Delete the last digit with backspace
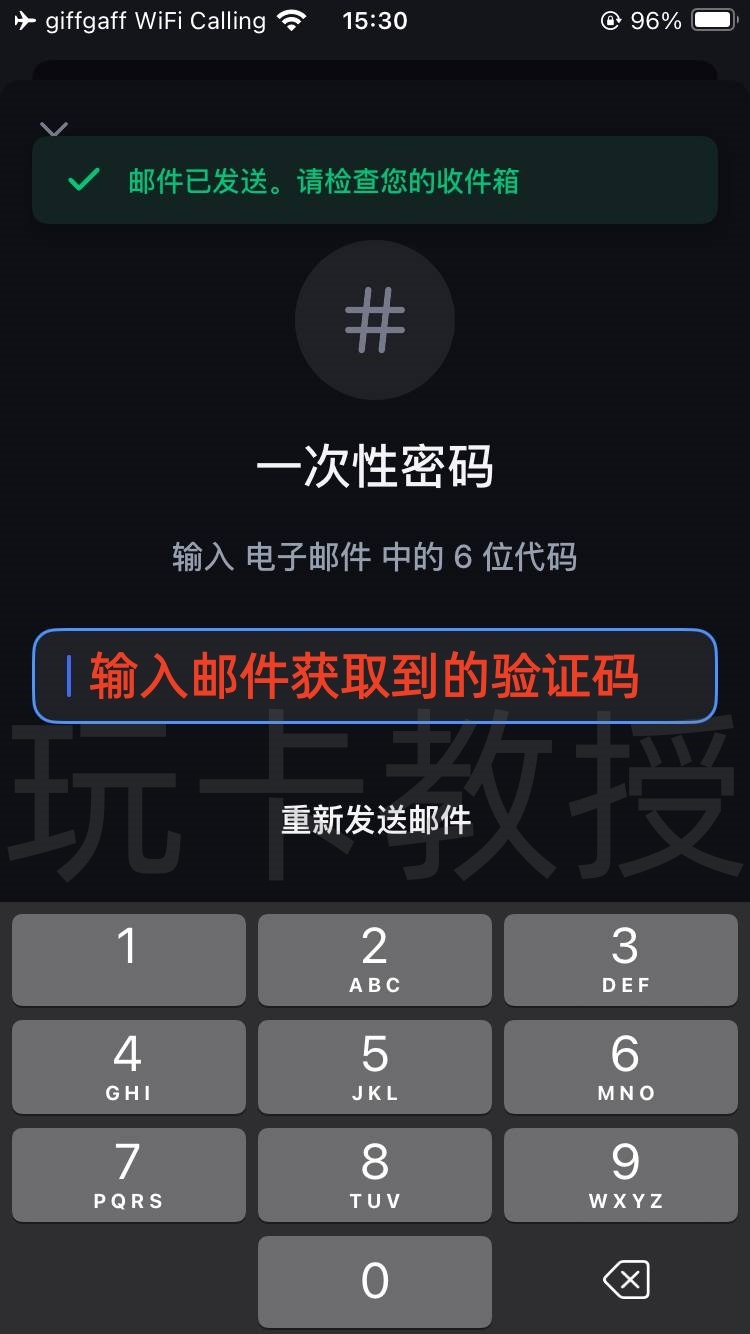This screenshot has height=1334, width=750. 627,1280
